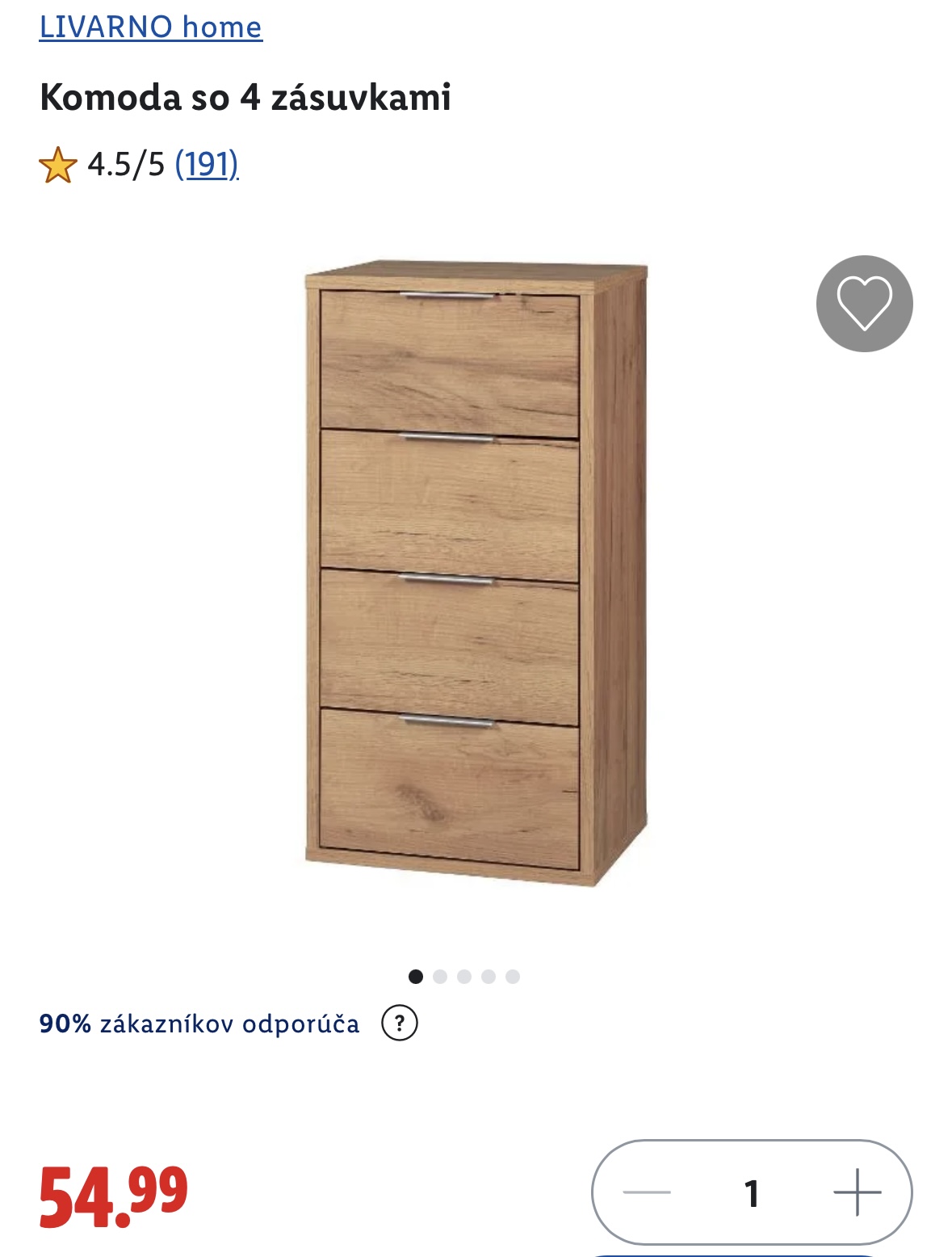Decrease the quantity by one

(647, 1192)
